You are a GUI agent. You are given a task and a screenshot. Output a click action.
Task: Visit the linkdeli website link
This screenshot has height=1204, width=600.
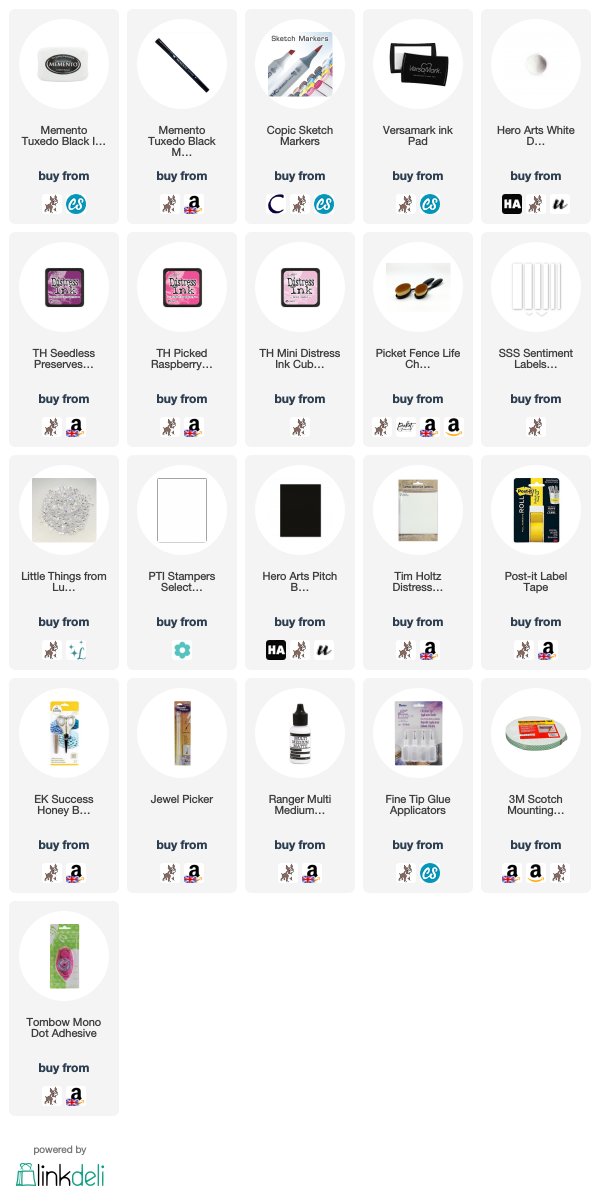coord(60,1174)
